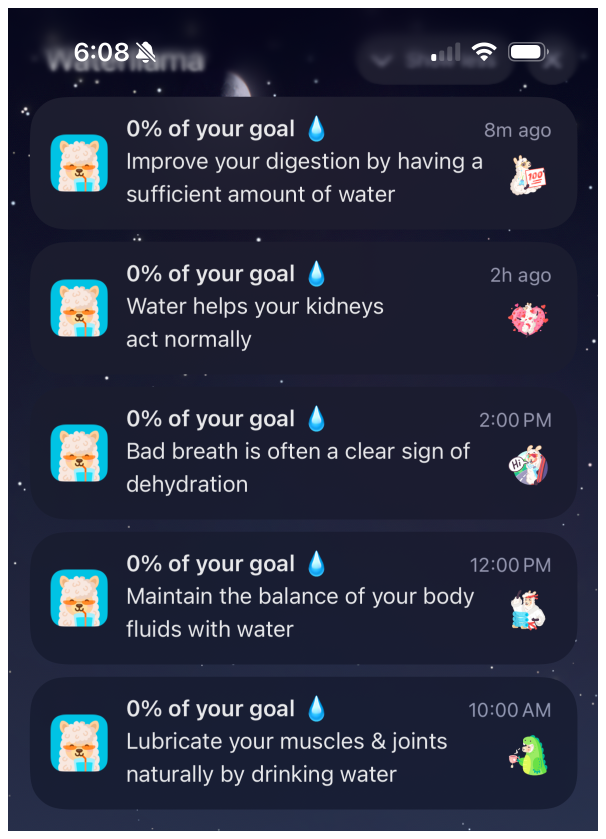Open the body fluids balance notification
Screen dimensions: 606x839
pos(303,598)
